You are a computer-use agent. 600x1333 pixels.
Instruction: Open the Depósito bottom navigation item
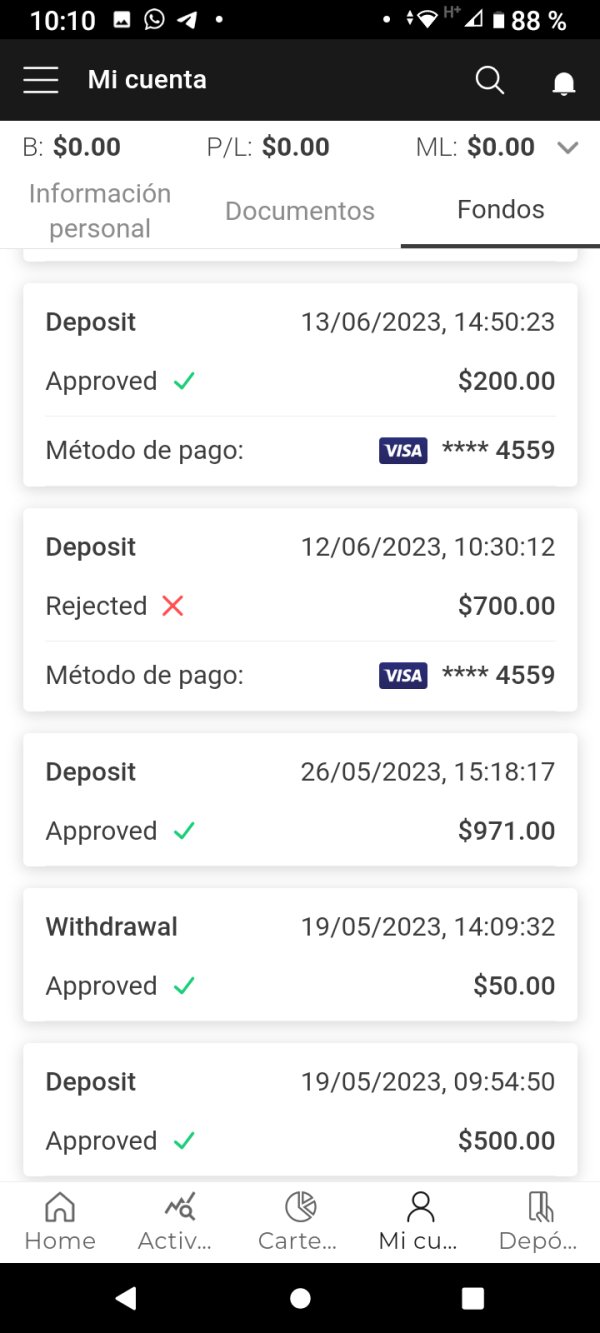click(540, 1221)
